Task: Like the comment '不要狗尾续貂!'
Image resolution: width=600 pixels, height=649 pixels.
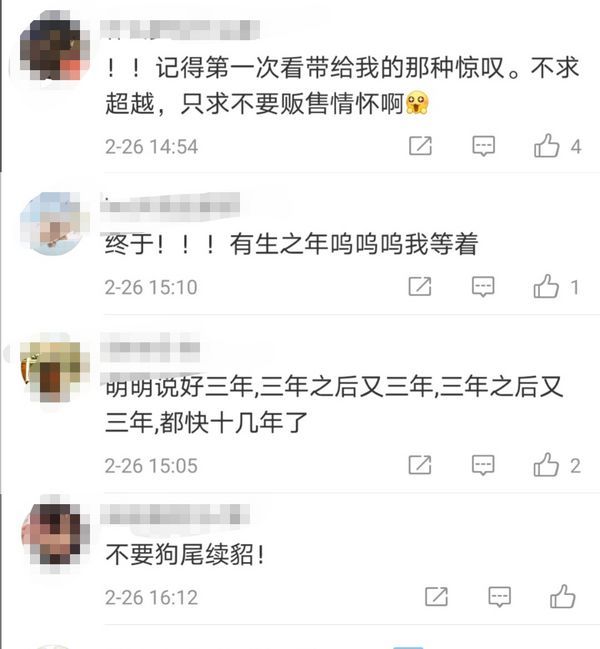Action: click(x=562, y=597)
